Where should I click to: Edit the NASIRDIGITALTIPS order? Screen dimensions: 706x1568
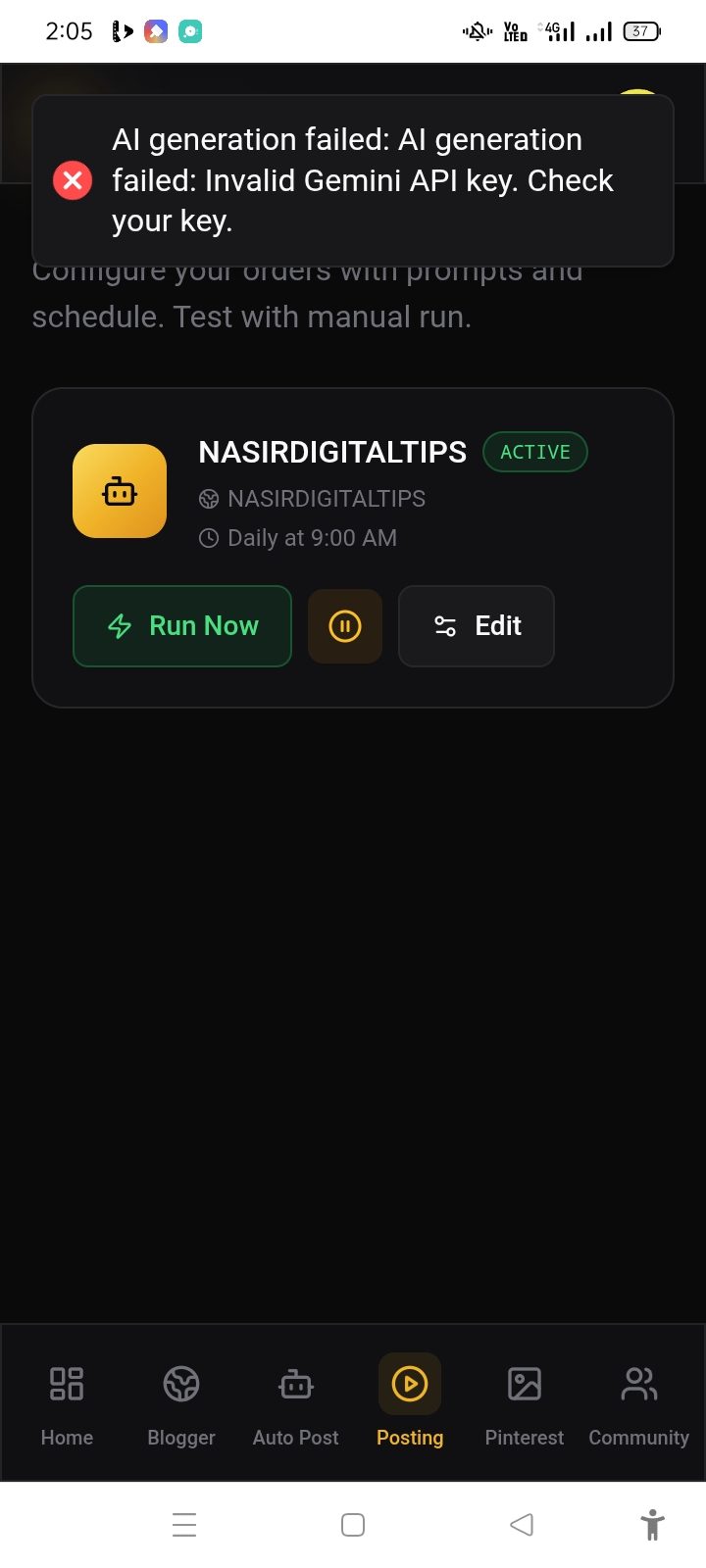coord(477,626)
